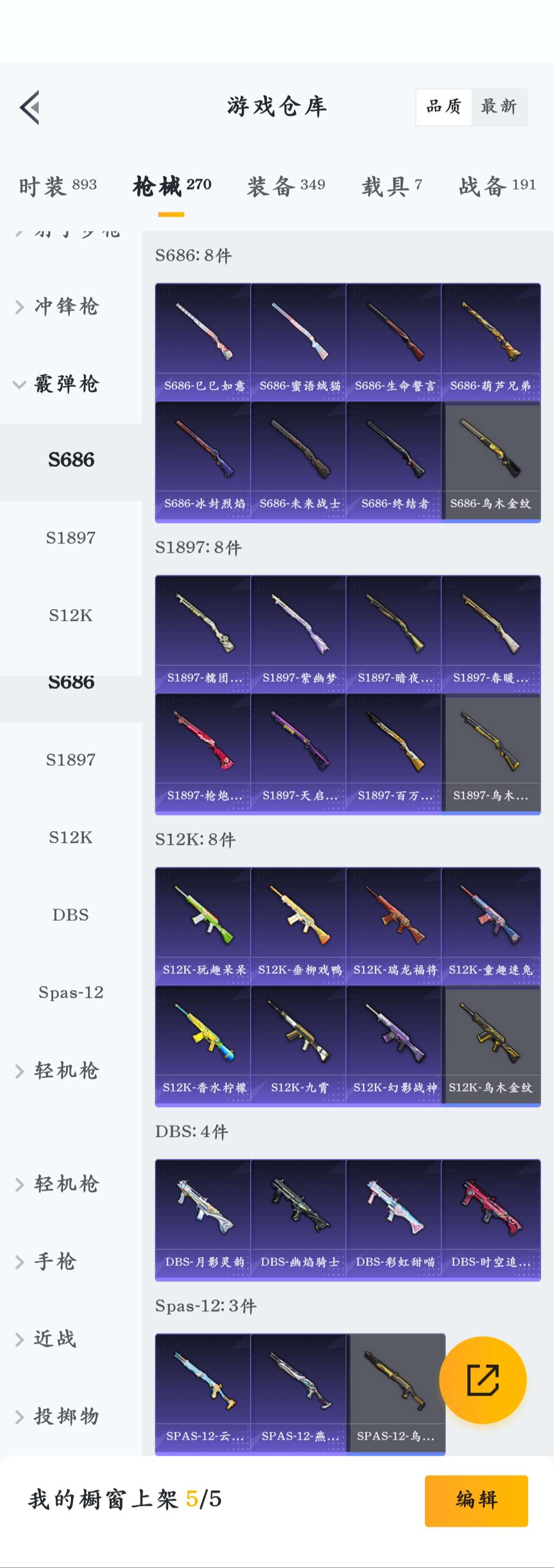Expand the 冲锋枪 category
The height and width of the screenshot is (1568, 554).
click(x=66, y=306)
